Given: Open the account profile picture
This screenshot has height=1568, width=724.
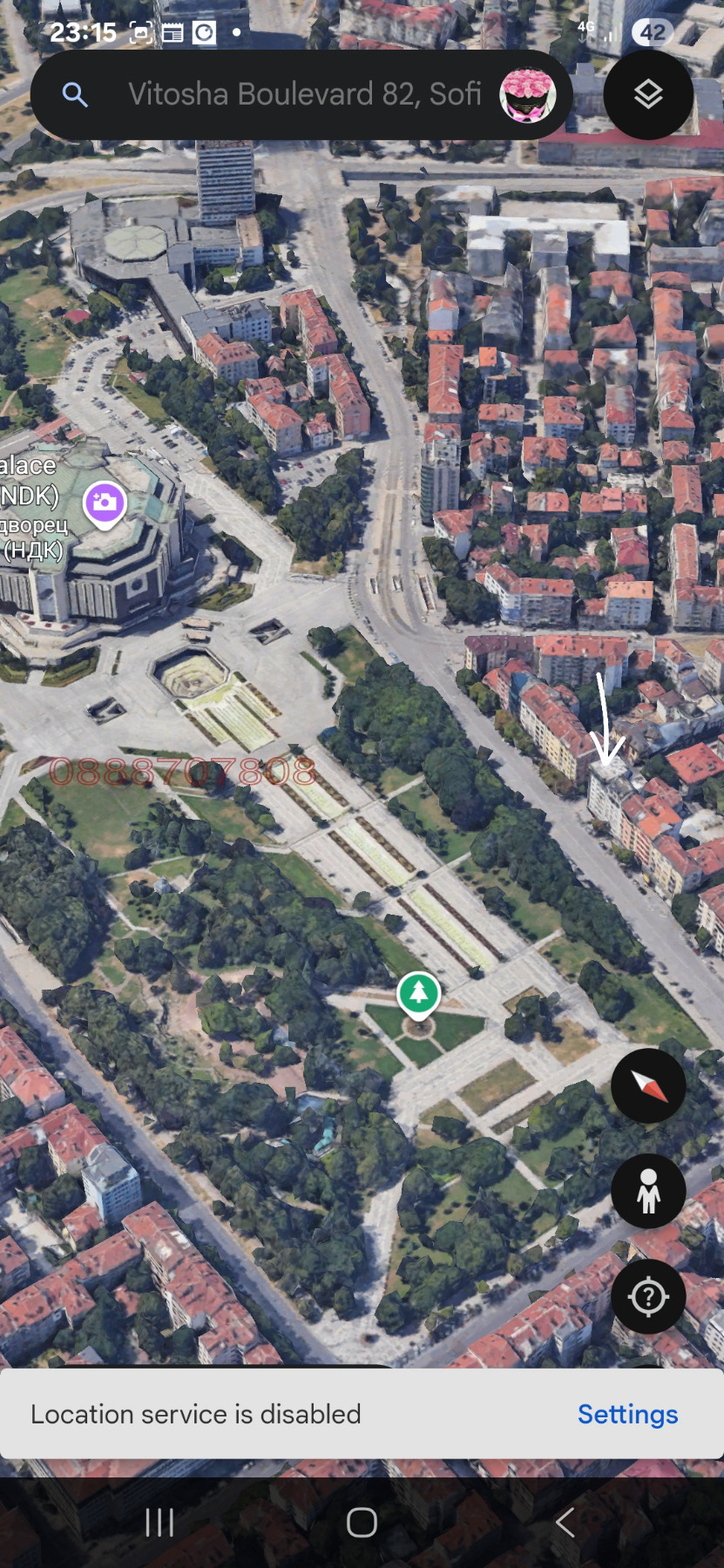Looking at the screenshot, I should [x=527, y=95].
